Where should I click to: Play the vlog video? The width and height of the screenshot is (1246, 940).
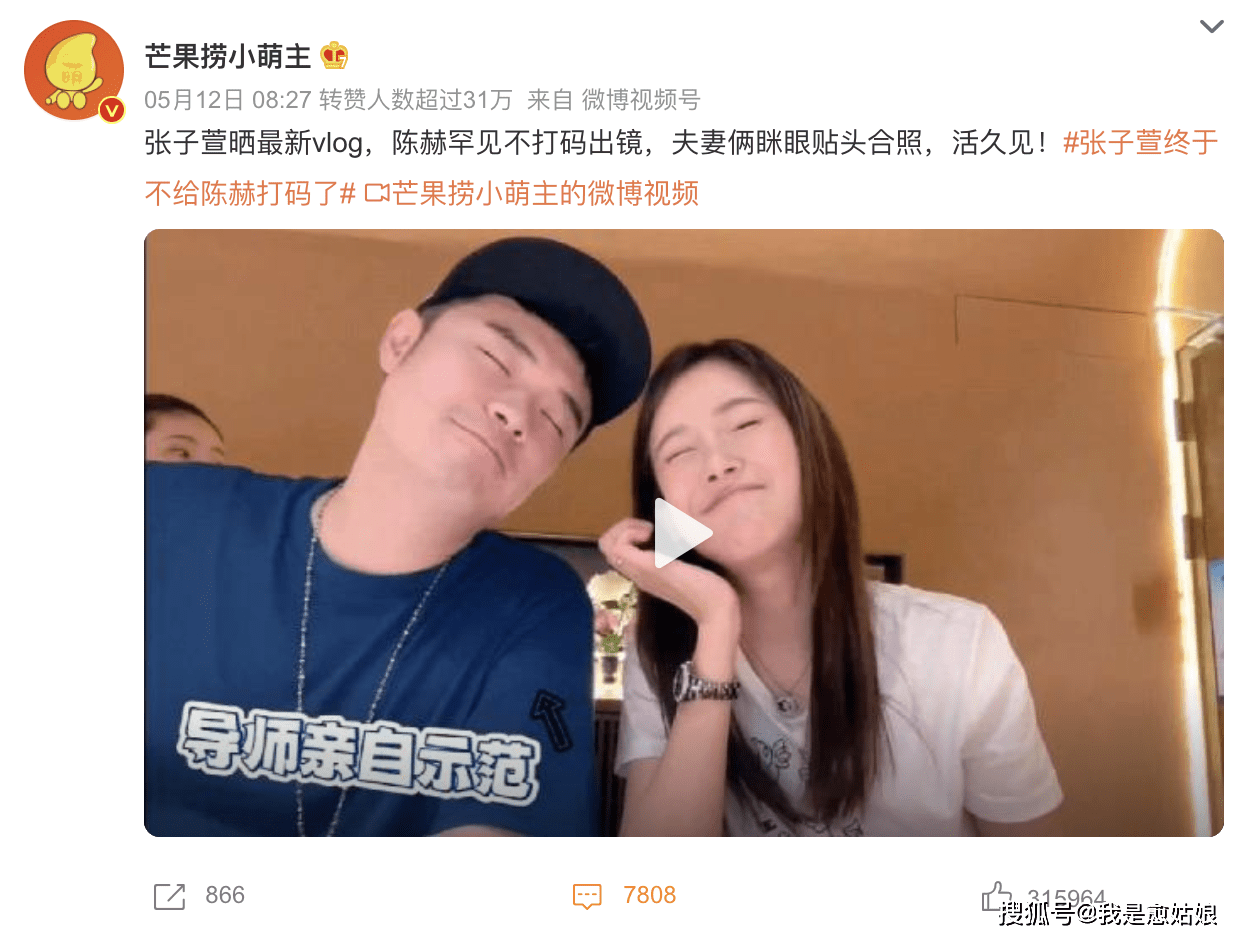pyautogui.click(x=683, y=533)
